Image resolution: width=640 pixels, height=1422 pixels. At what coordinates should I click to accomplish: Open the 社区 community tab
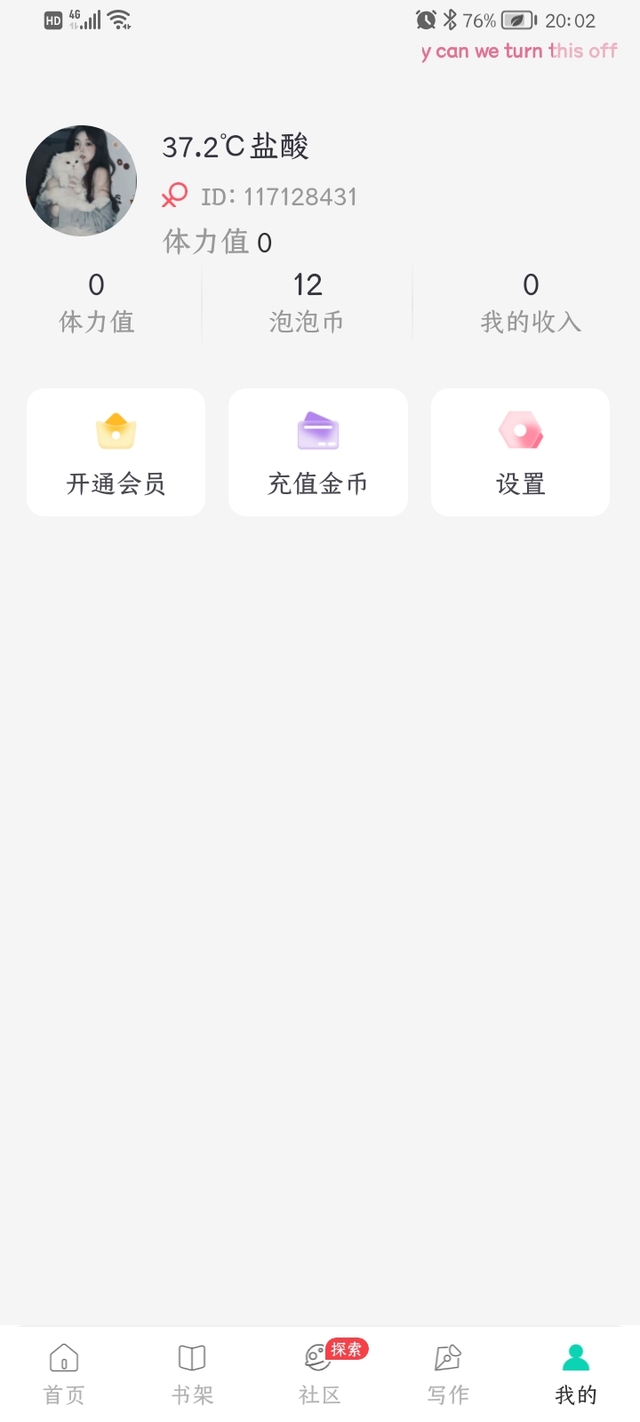tap(320, 1374)
